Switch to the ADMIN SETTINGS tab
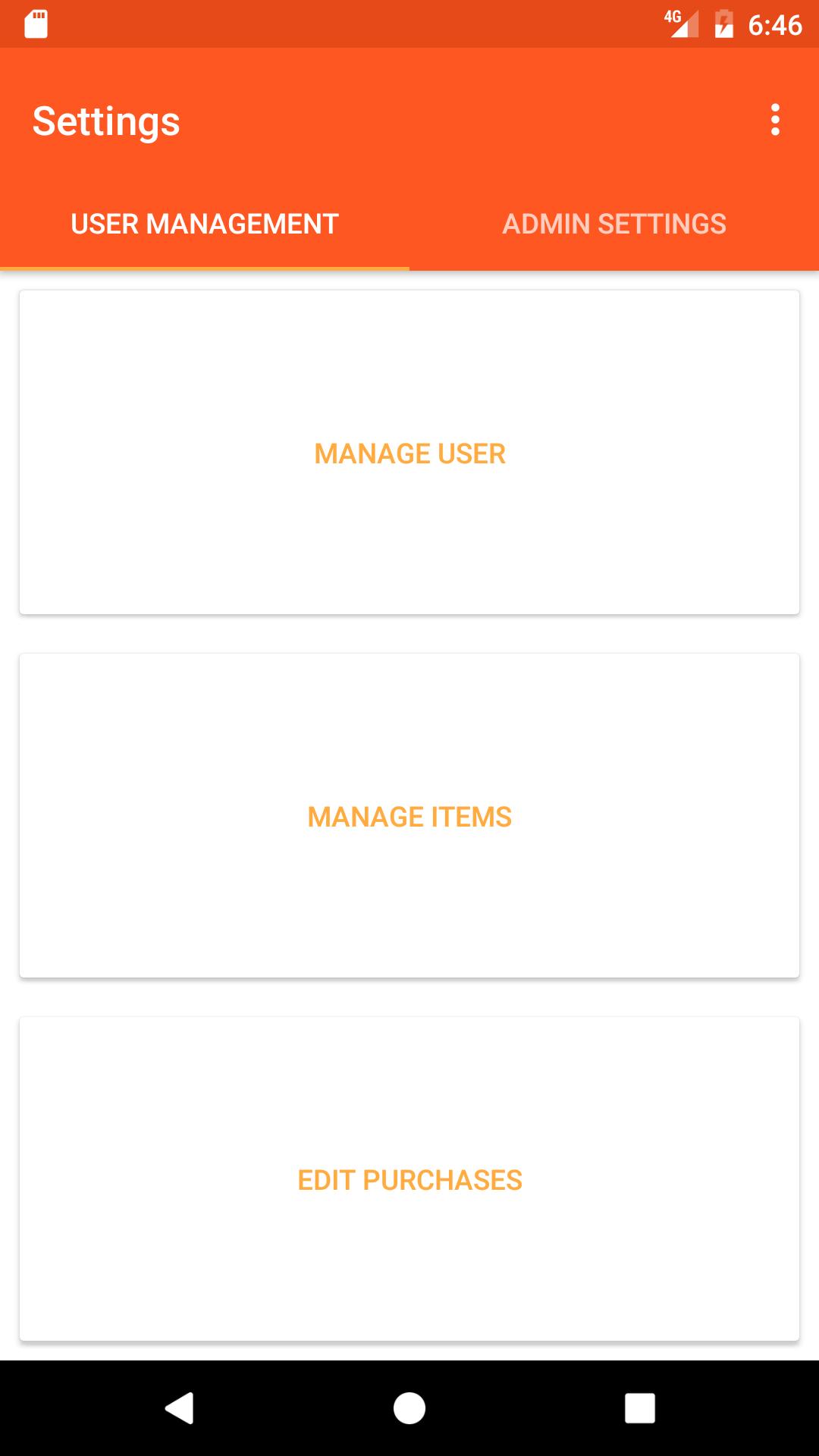 614,224
